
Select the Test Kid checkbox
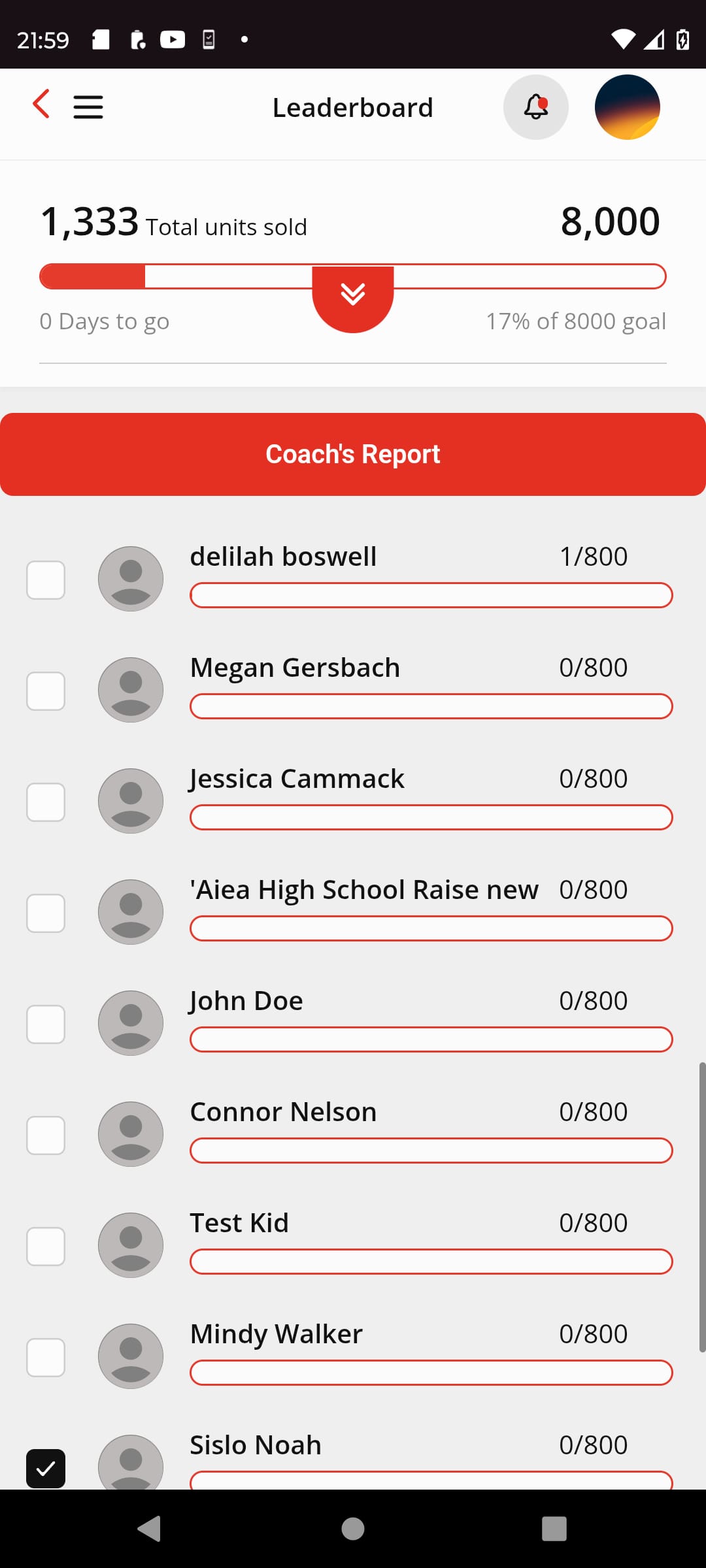click(46, 1246)
